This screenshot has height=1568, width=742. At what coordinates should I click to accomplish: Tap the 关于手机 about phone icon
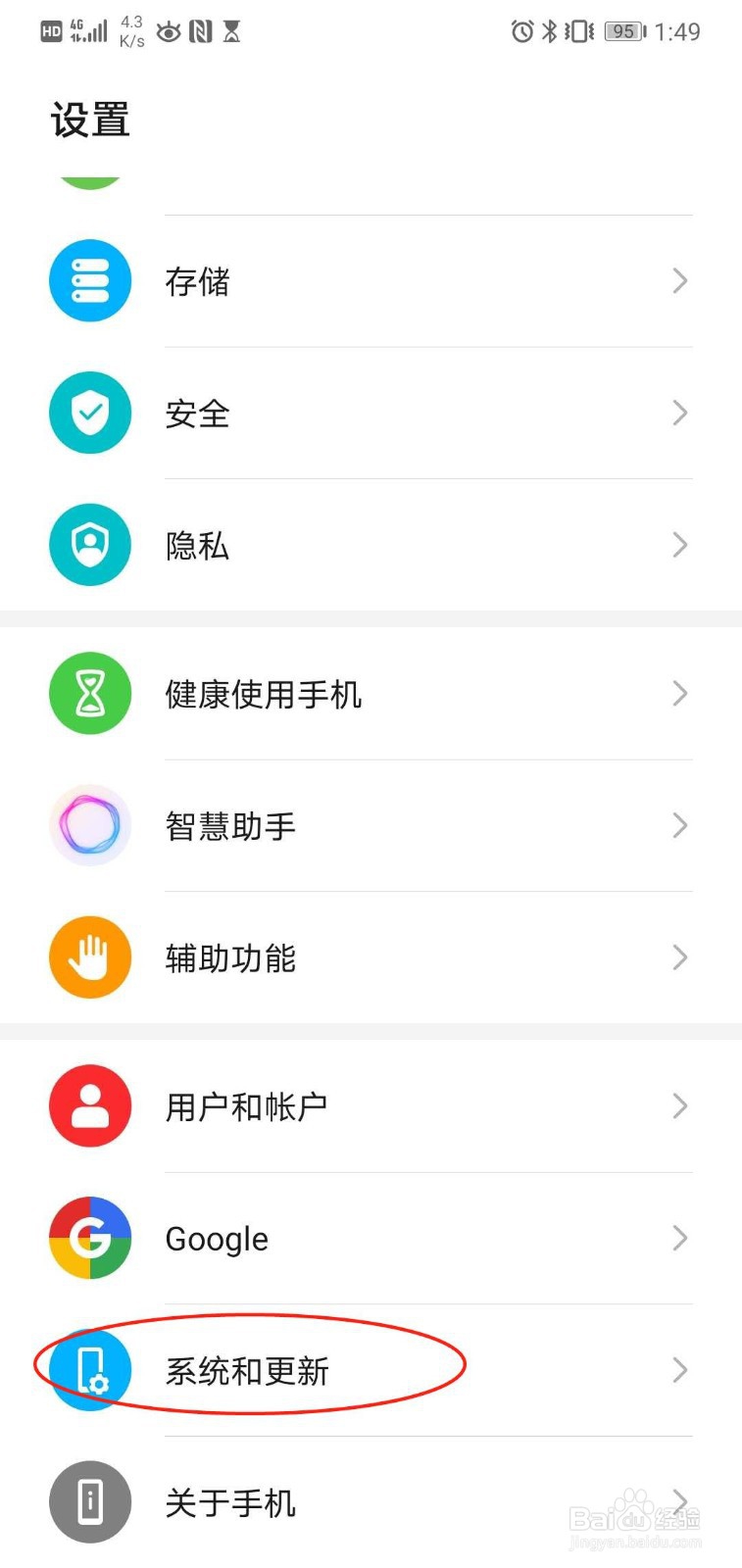pos(89,1502)
